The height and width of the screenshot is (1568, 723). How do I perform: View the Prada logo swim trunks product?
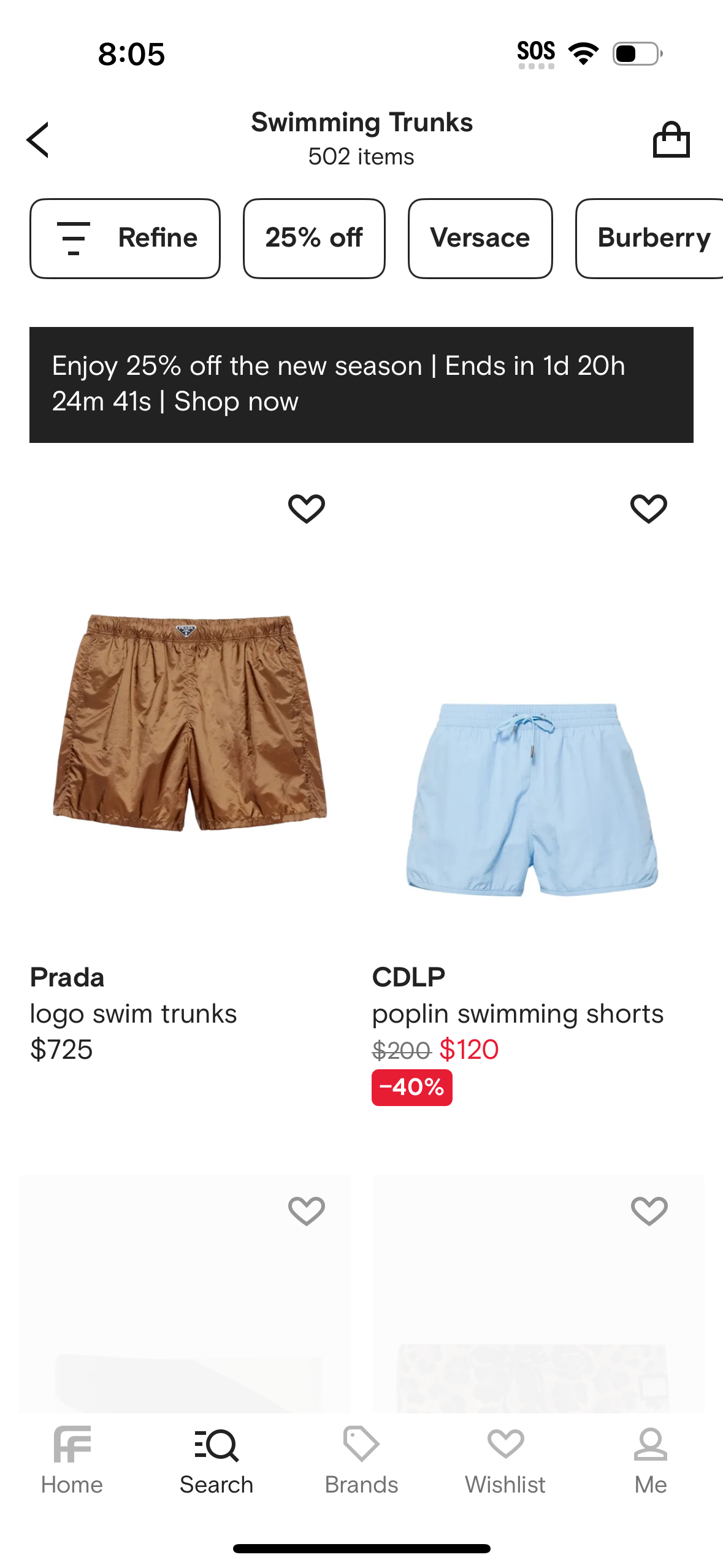click(190, 724)
